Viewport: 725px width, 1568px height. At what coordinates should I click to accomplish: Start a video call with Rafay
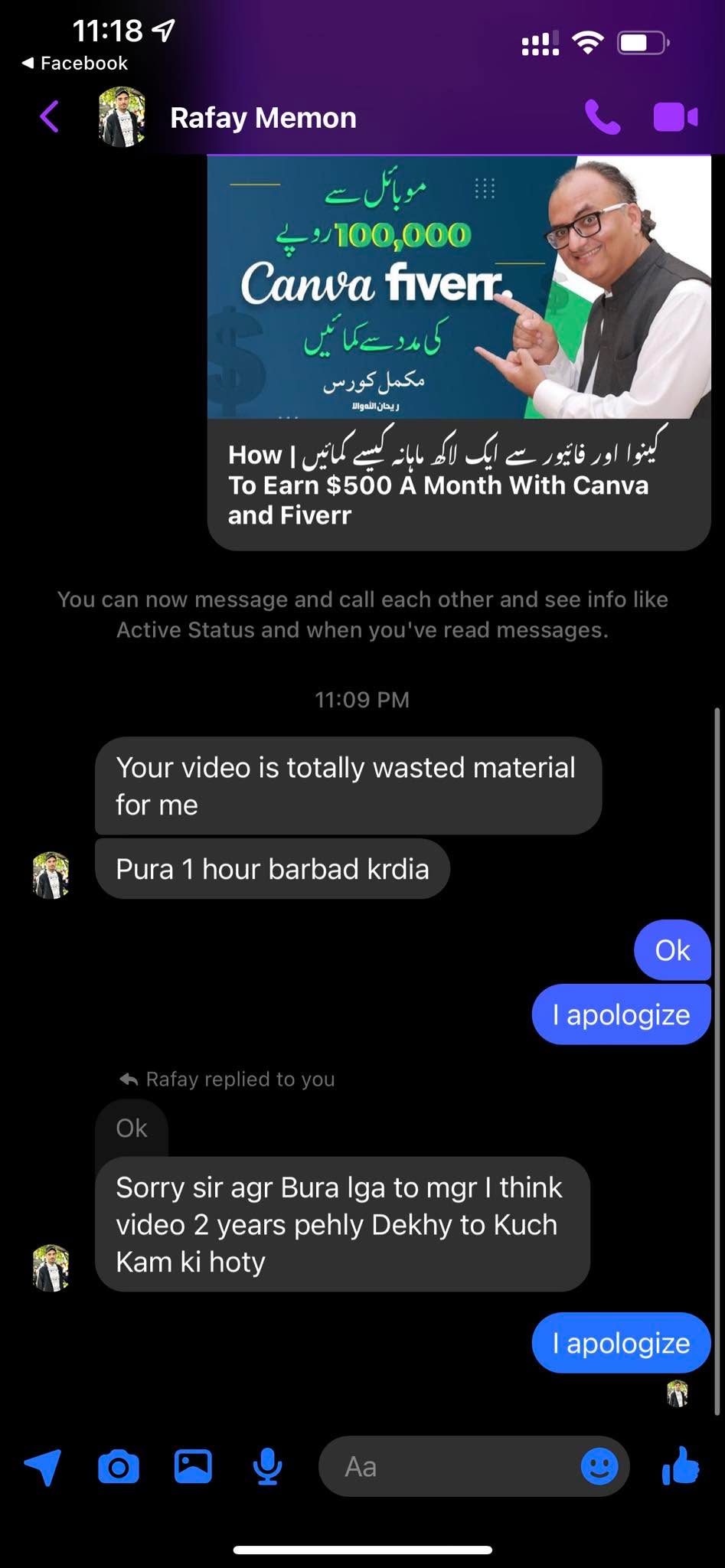(x=675, y=117)
